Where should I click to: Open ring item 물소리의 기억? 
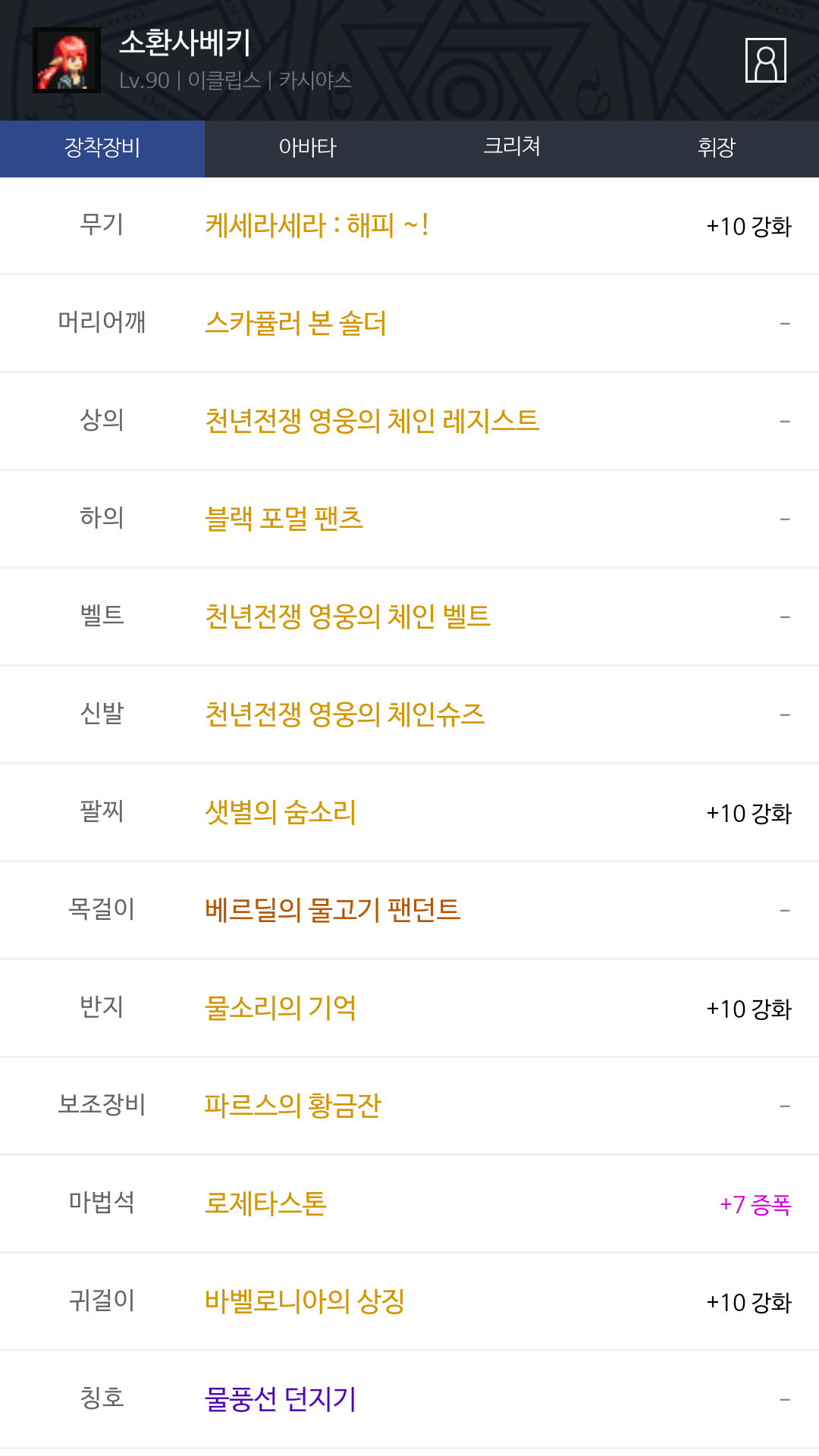pos(281,1008)
